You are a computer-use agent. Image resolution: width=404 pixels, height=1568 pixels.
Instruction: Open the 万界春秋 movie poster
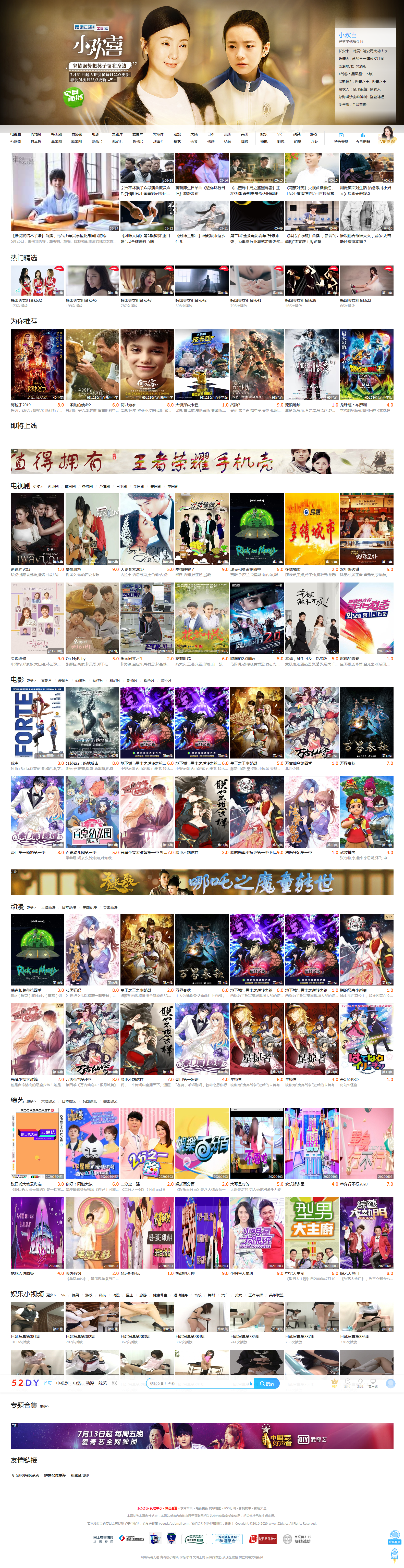pyautogui.click(x=366, y=723)
